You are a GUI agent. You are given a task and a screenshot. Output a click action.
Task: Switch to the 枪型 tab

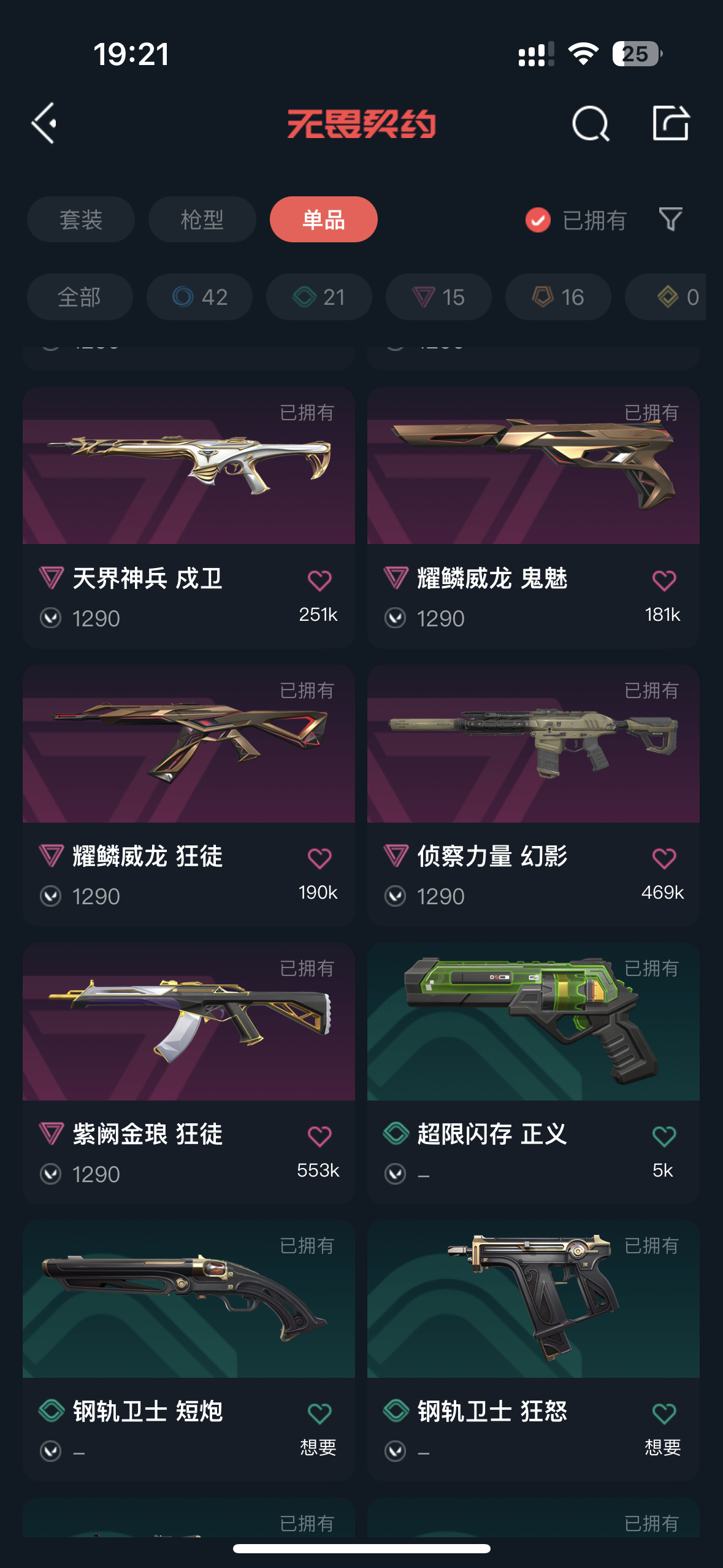pos(202,220)
